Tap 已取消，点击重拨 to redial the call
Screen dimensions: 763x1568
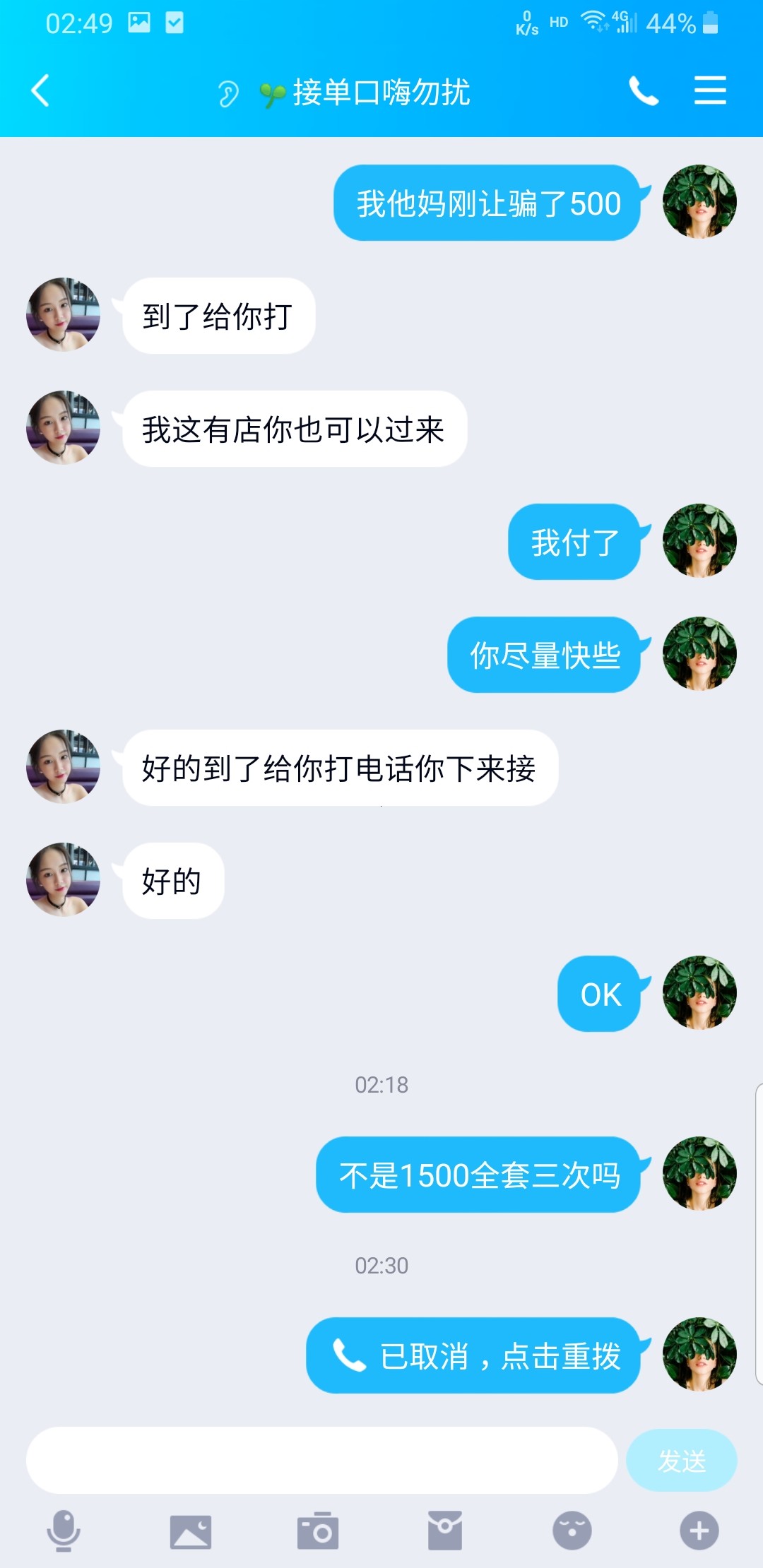point(472,1355)
